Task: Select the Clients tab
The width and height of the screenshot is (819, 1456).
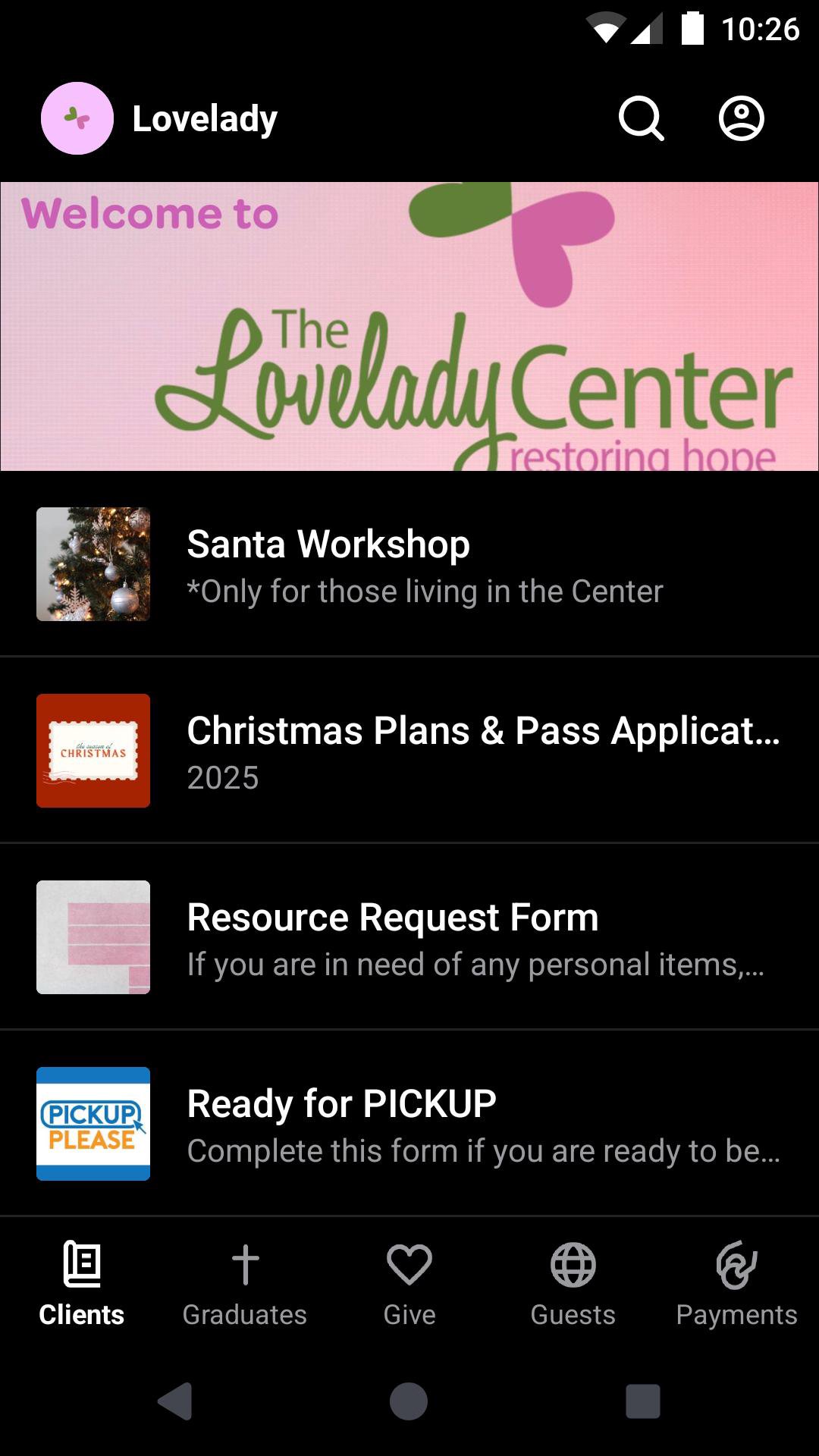Action: pos(82,1282)
